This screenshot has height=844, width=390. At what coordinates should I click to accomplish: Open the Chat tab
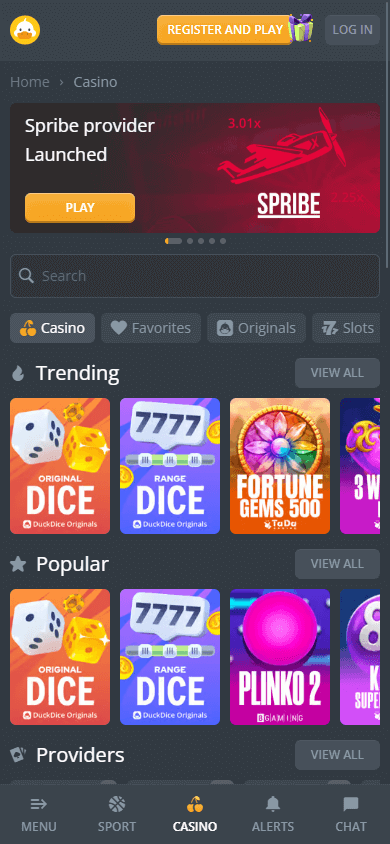click(351, 814)
